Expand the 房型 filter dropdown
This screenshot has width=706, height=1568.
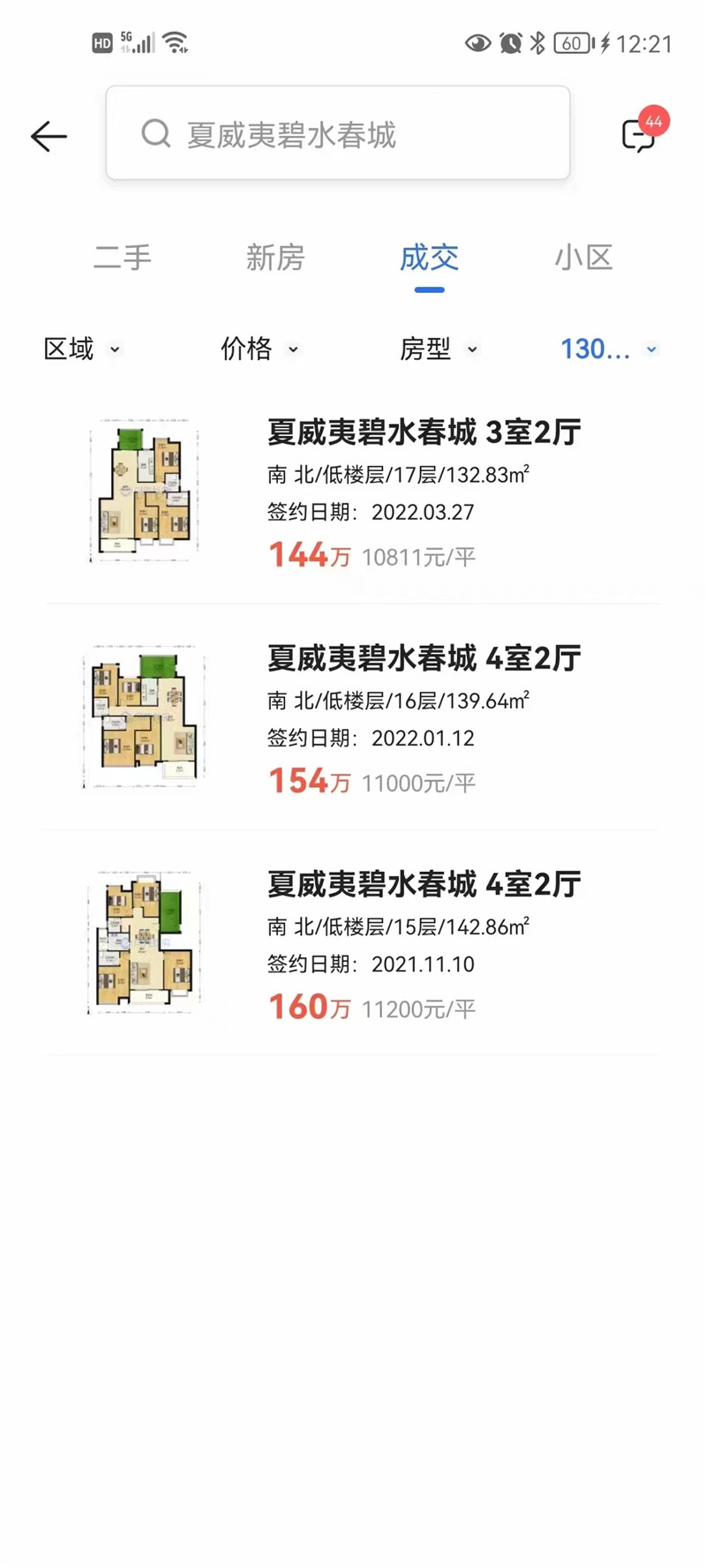[438, 349]
